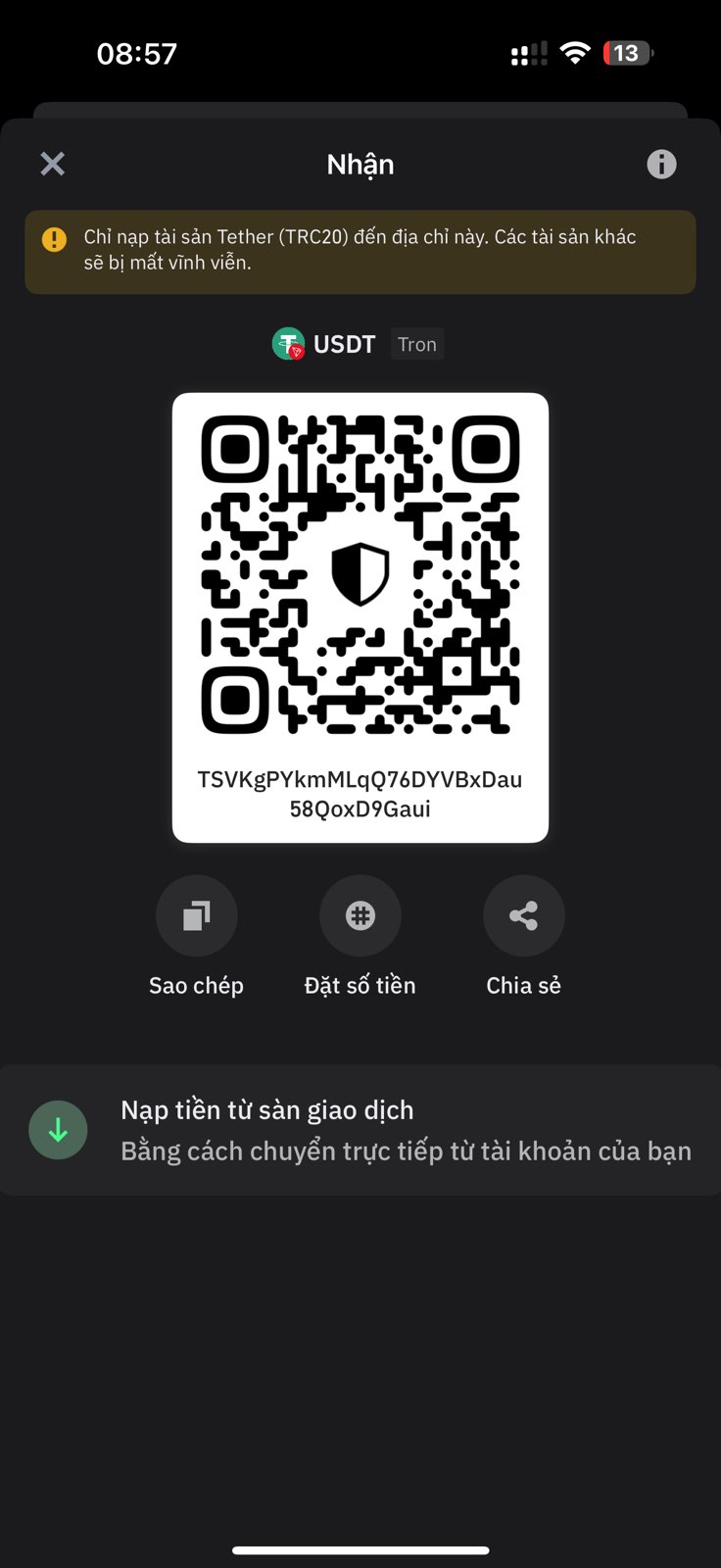This screenshot has width=721, height=1568.
Task: Tap the green deposit arrow icon
Action: coord(58,1129)
